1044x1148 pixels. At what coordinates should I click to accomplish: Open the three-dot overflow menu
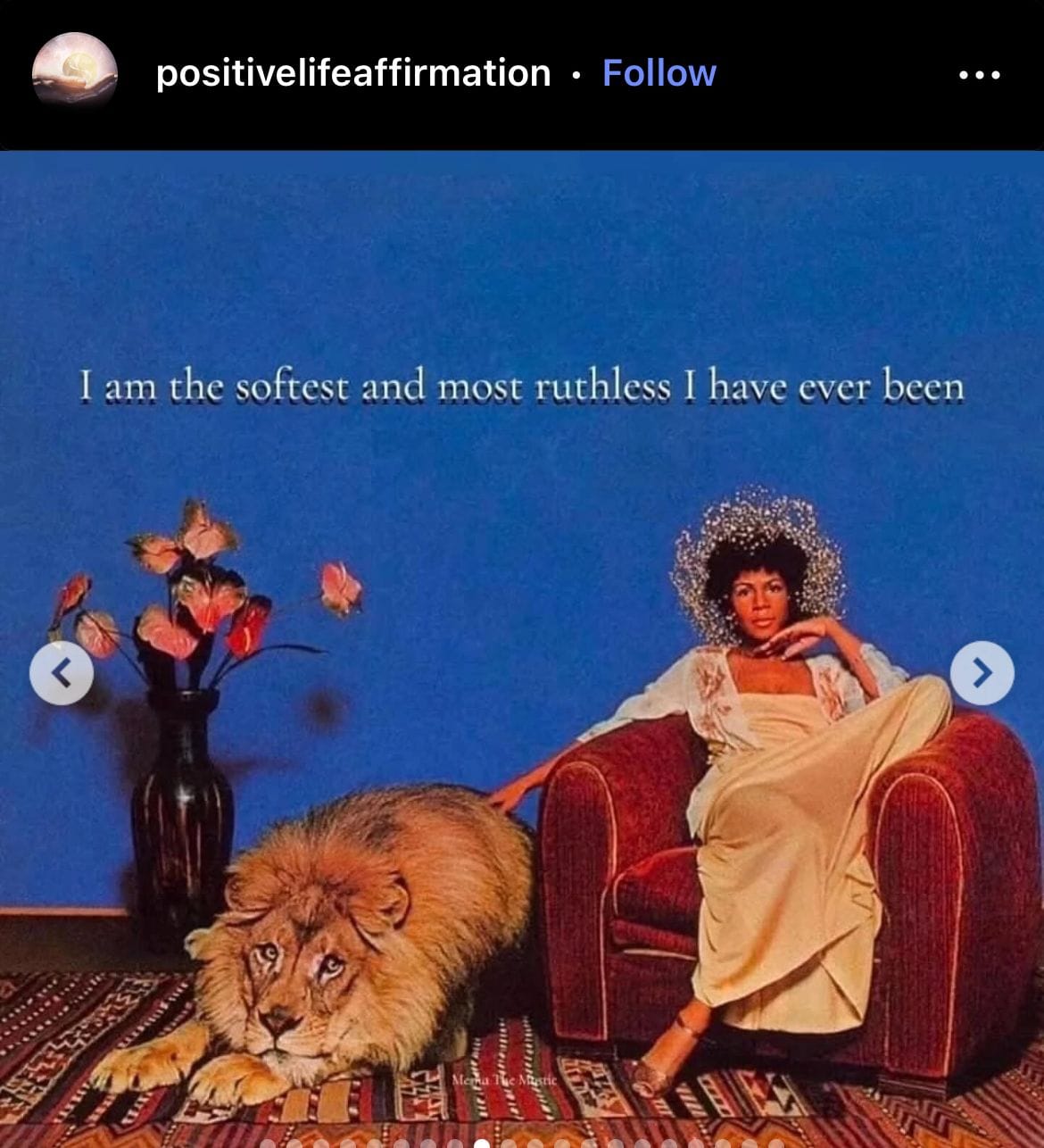coord(979,75)
